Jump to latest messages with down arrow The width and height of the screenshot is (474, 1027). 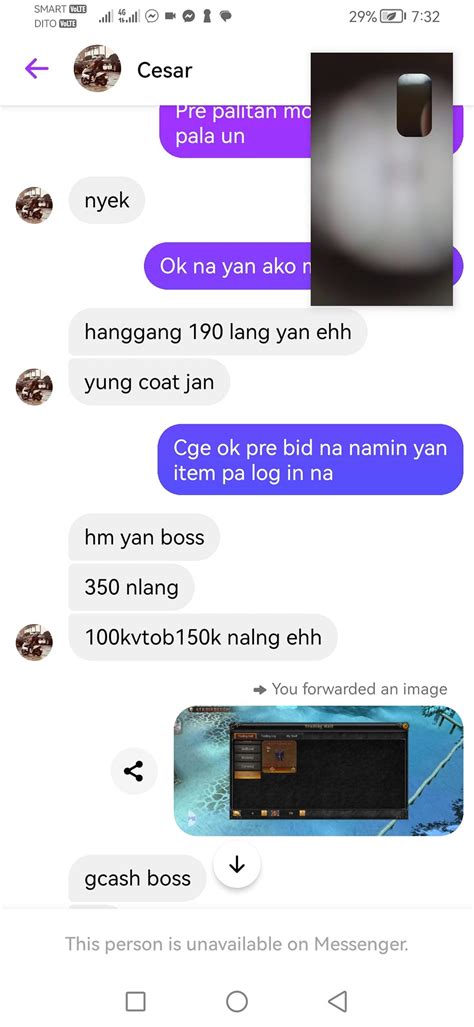(237, 865)
